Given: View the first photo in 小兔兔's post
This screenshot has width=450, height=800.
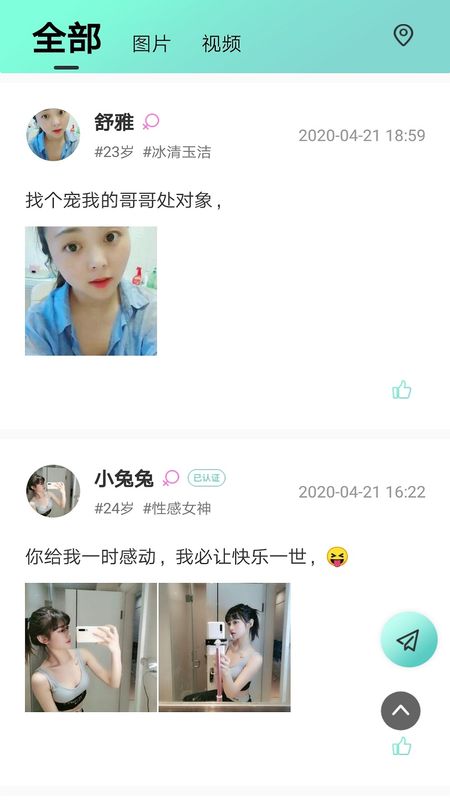Looking at the screenshot, I should tap(91, 647).
